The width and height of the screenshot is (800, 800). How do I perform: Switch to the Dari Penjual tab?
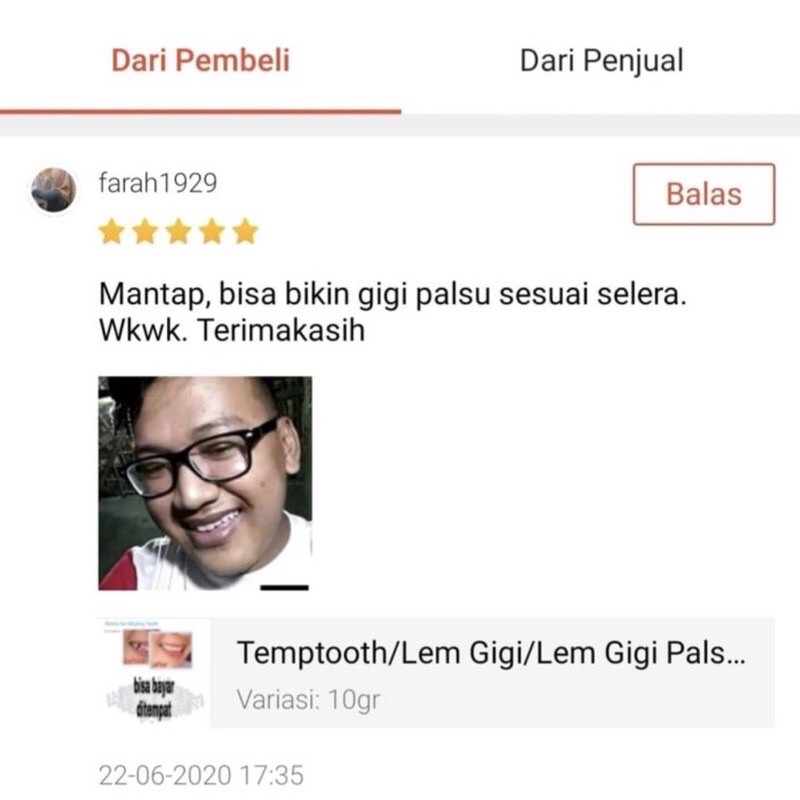click(x=601, y=60)
